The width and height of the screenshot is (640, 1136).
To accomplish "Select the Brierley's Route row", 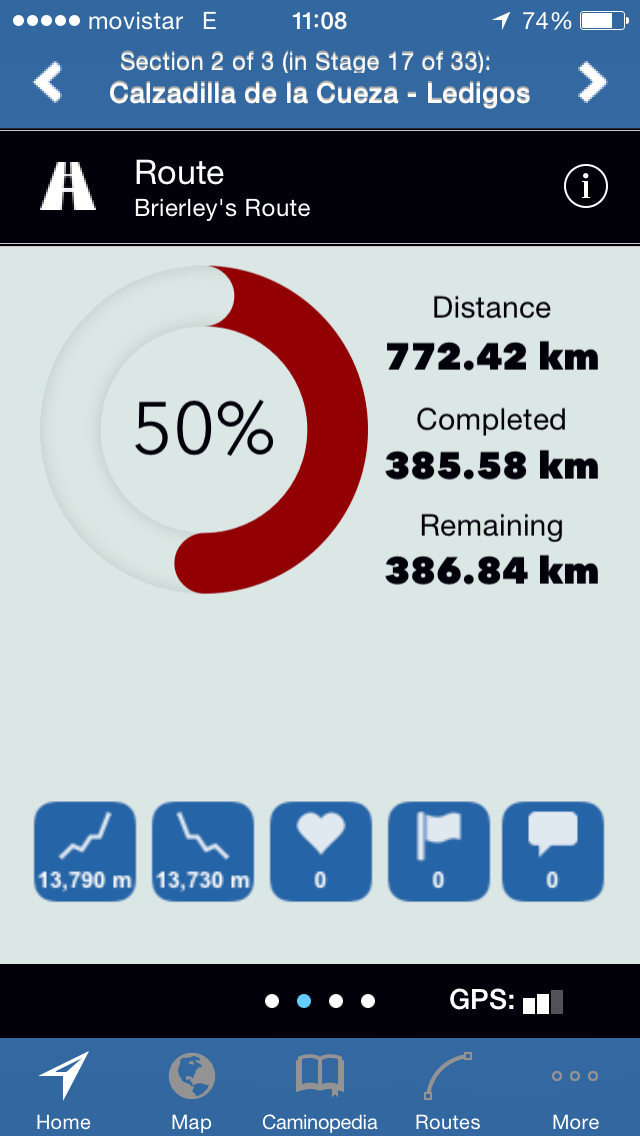I will [x=300, y=187].
